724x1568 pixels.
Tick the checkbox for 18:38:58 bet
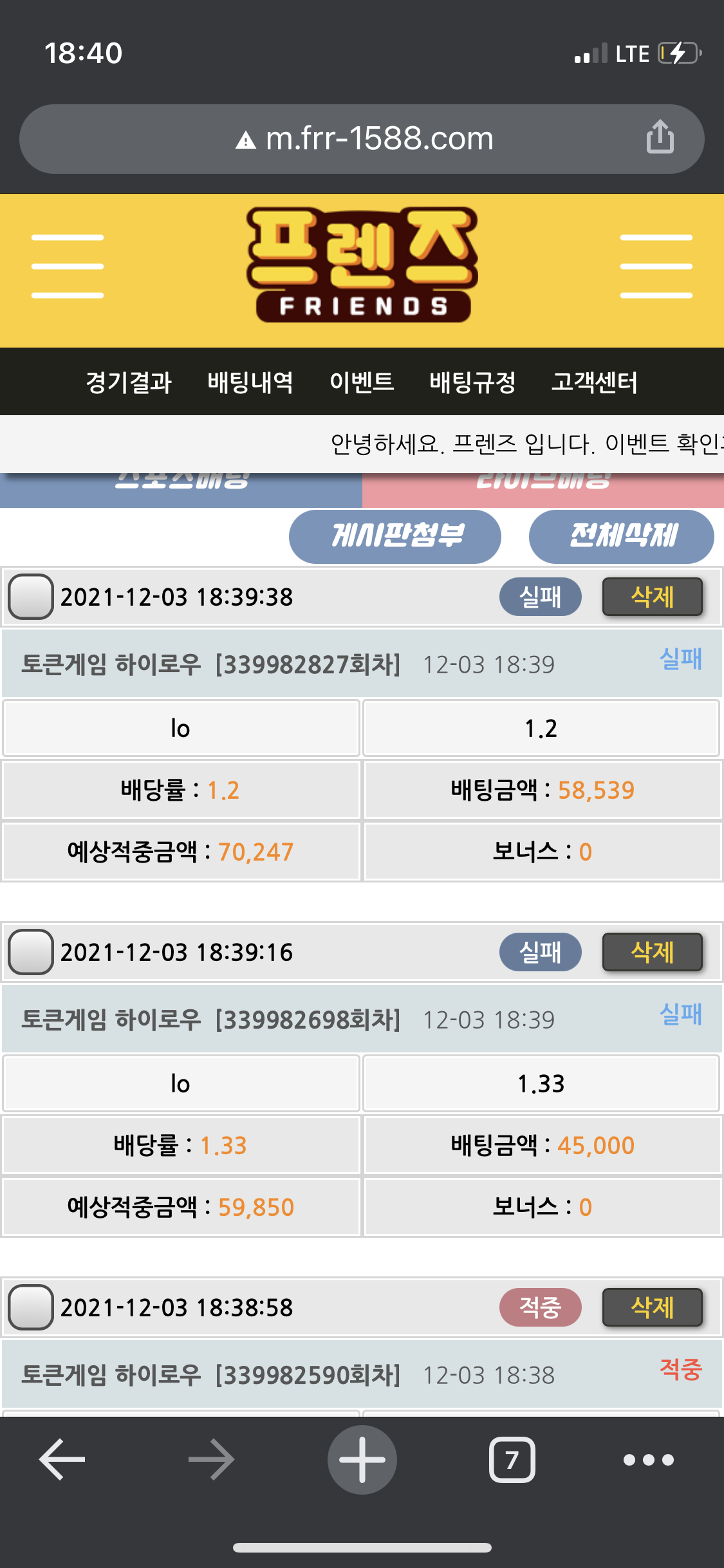30,1307
